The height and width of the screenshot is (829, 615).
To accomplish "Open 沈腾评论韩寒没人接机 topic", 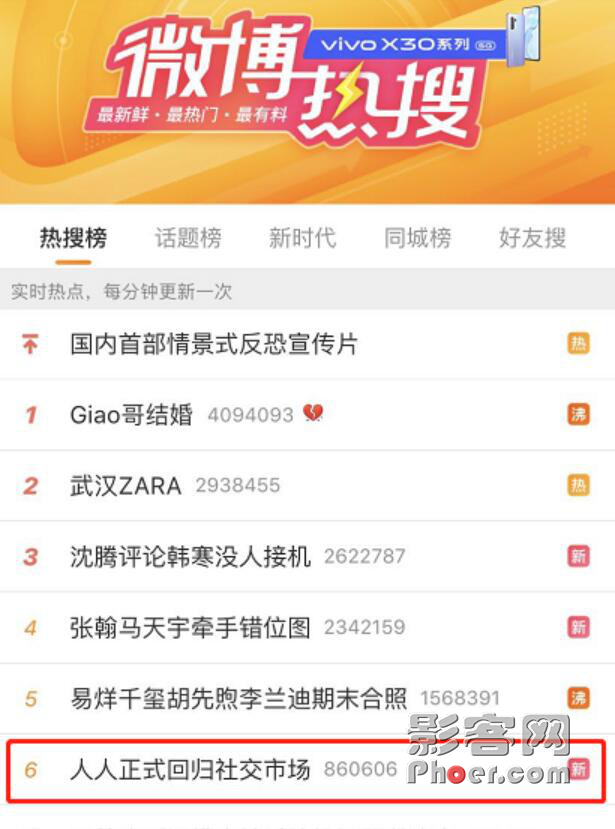I will [x=191, y=556].
